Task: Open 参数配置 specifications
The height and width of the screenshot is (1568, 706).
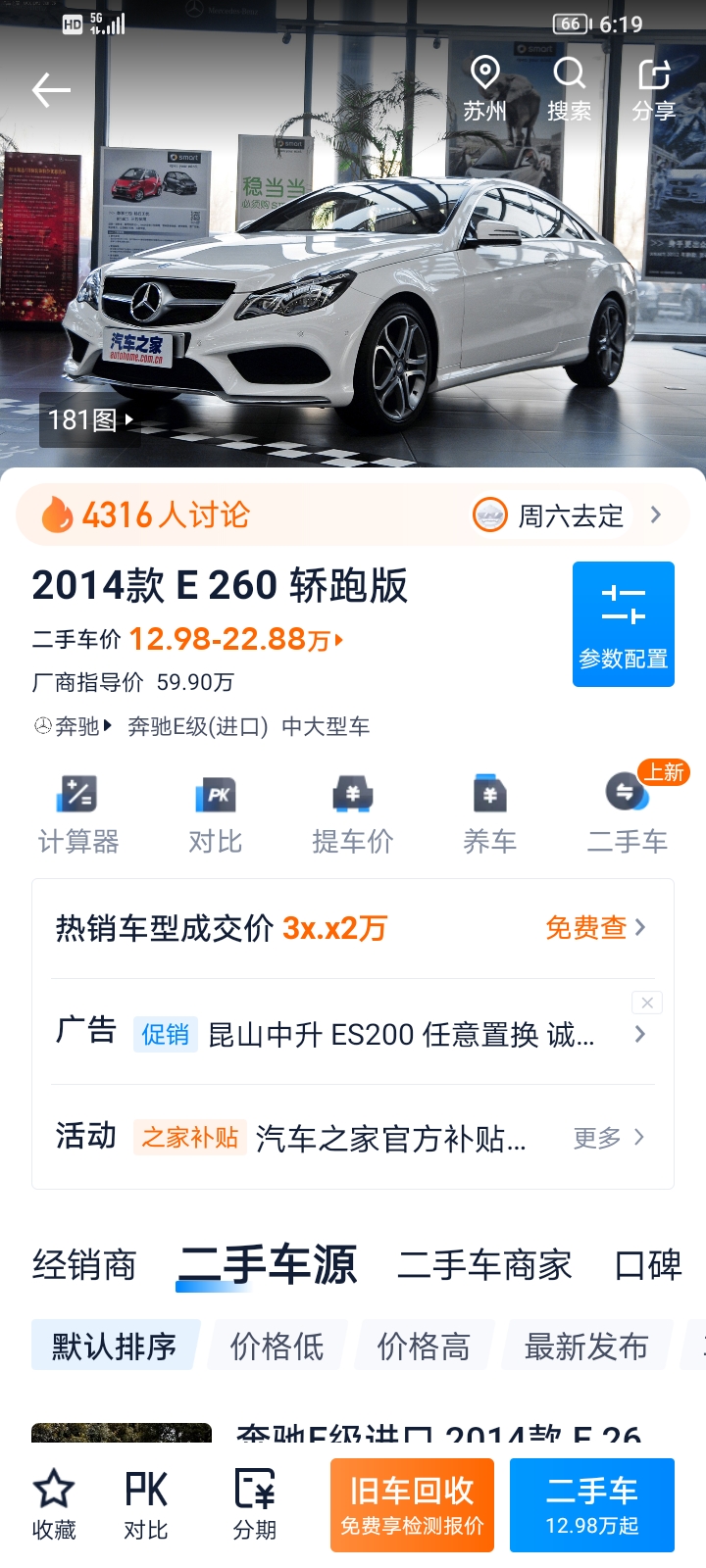Action: (624, 624)
